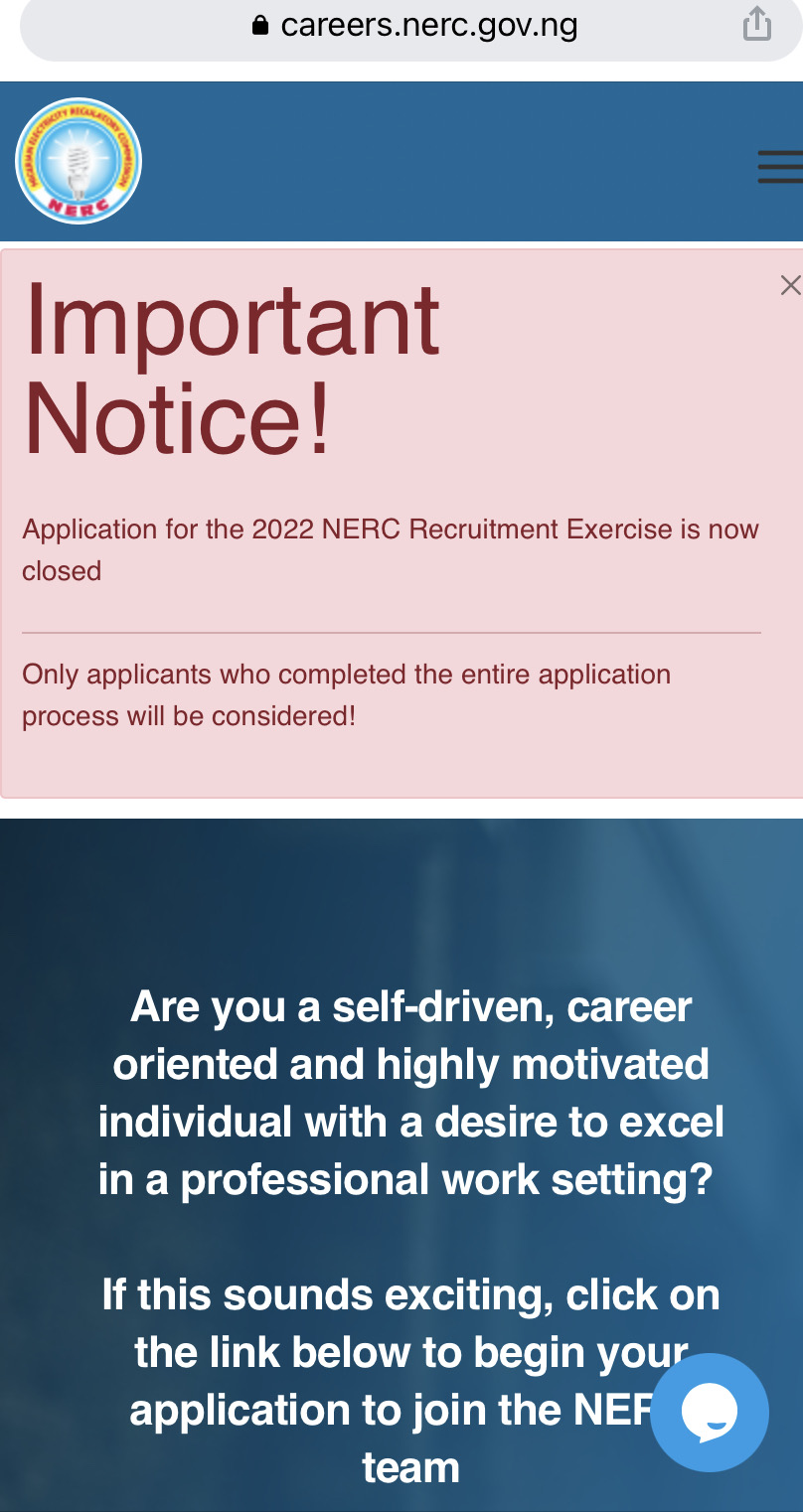Open the chat support bubble
803x1512 pixels.
click(x=710, y=1412)
